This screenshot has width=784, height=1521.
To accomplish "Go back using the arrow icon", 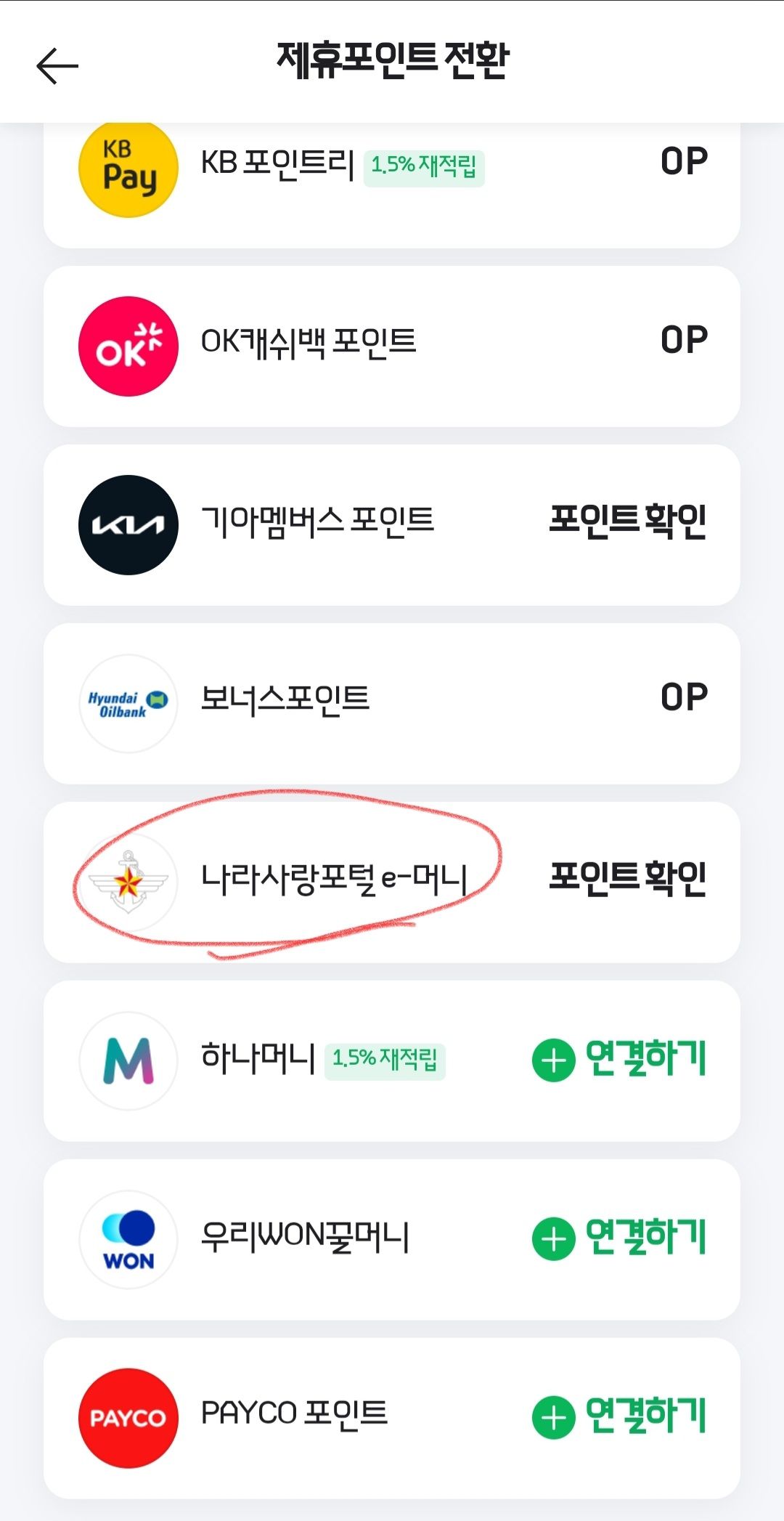I will [x=57, y=66].
